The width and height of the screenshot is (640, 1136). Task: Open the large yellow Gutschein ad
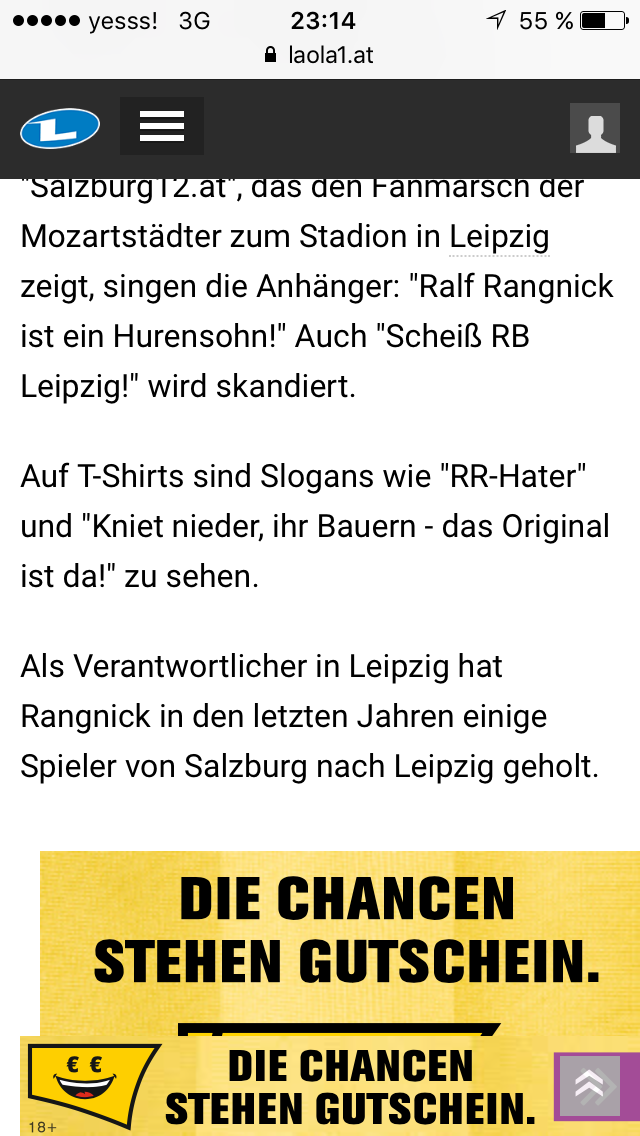point(340,943)
